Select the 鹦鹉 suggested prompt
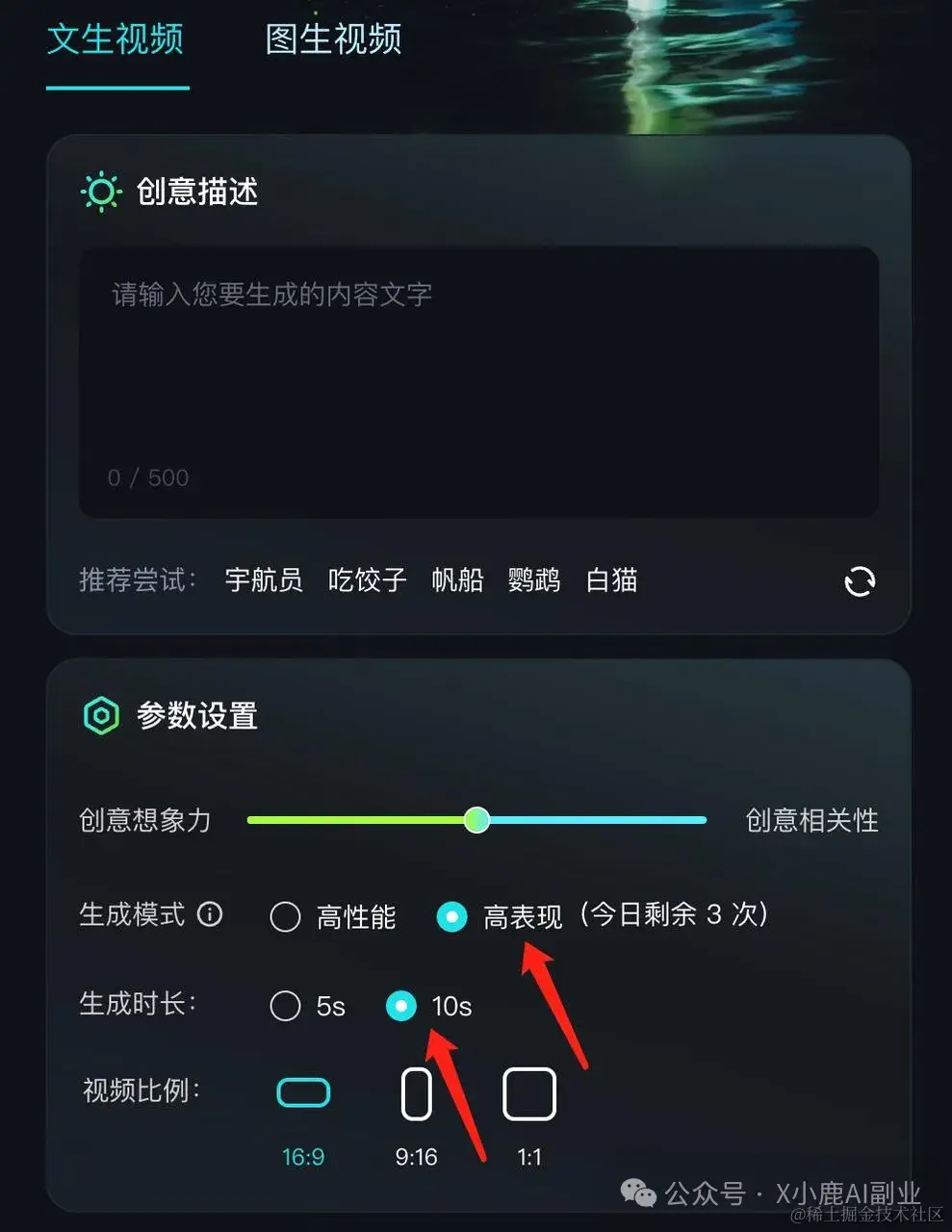The width and height of the screenshot is (952, 1232). click(x=534, y=580)
